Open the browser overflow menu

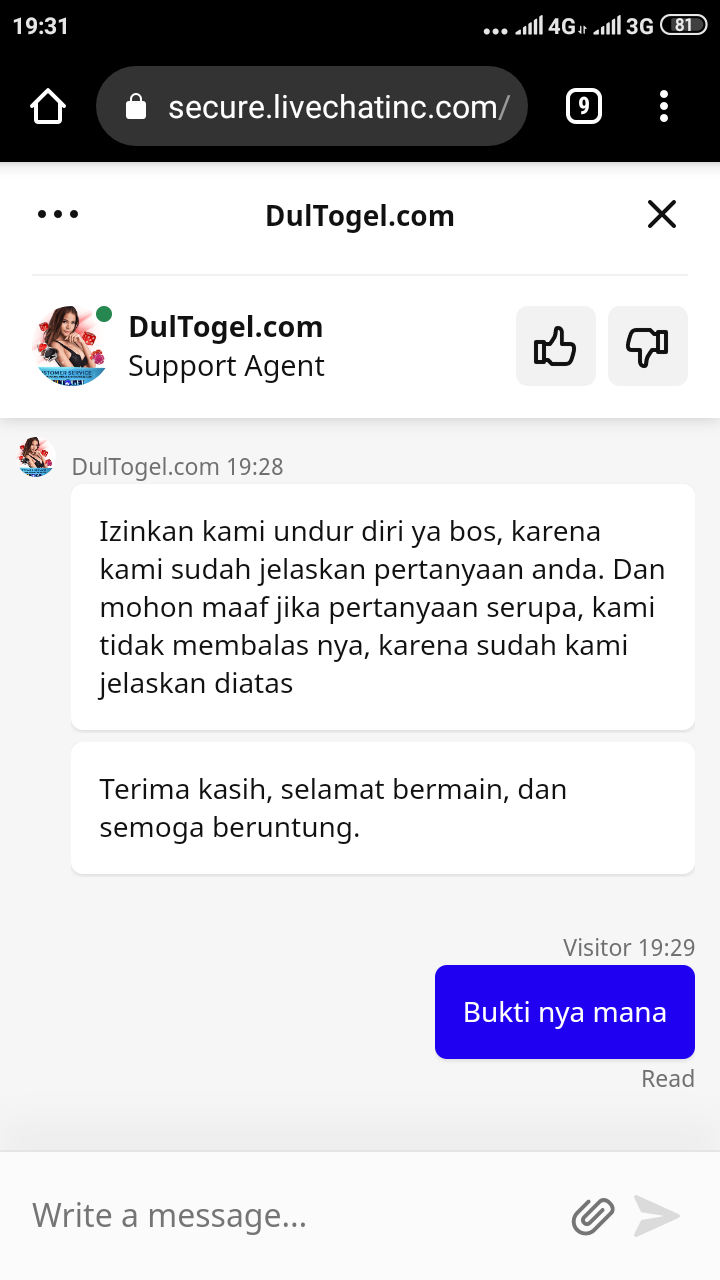click(664, 106)
